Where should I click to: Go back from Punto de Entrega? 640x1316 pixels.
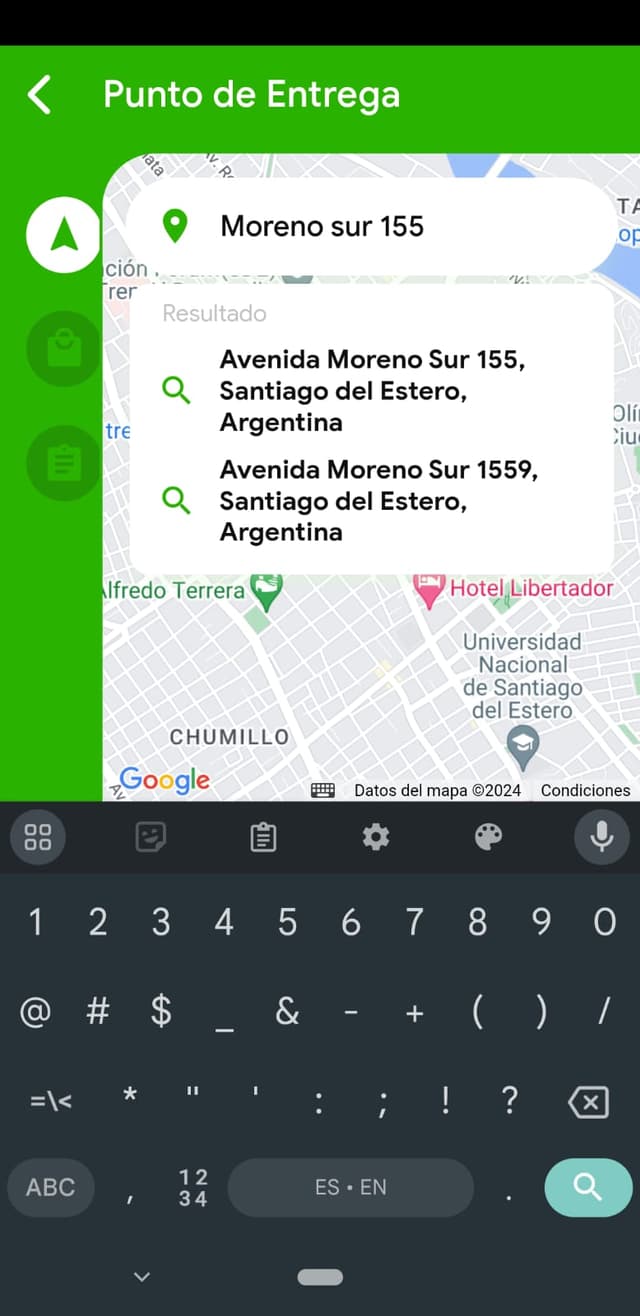click(40, 95)
